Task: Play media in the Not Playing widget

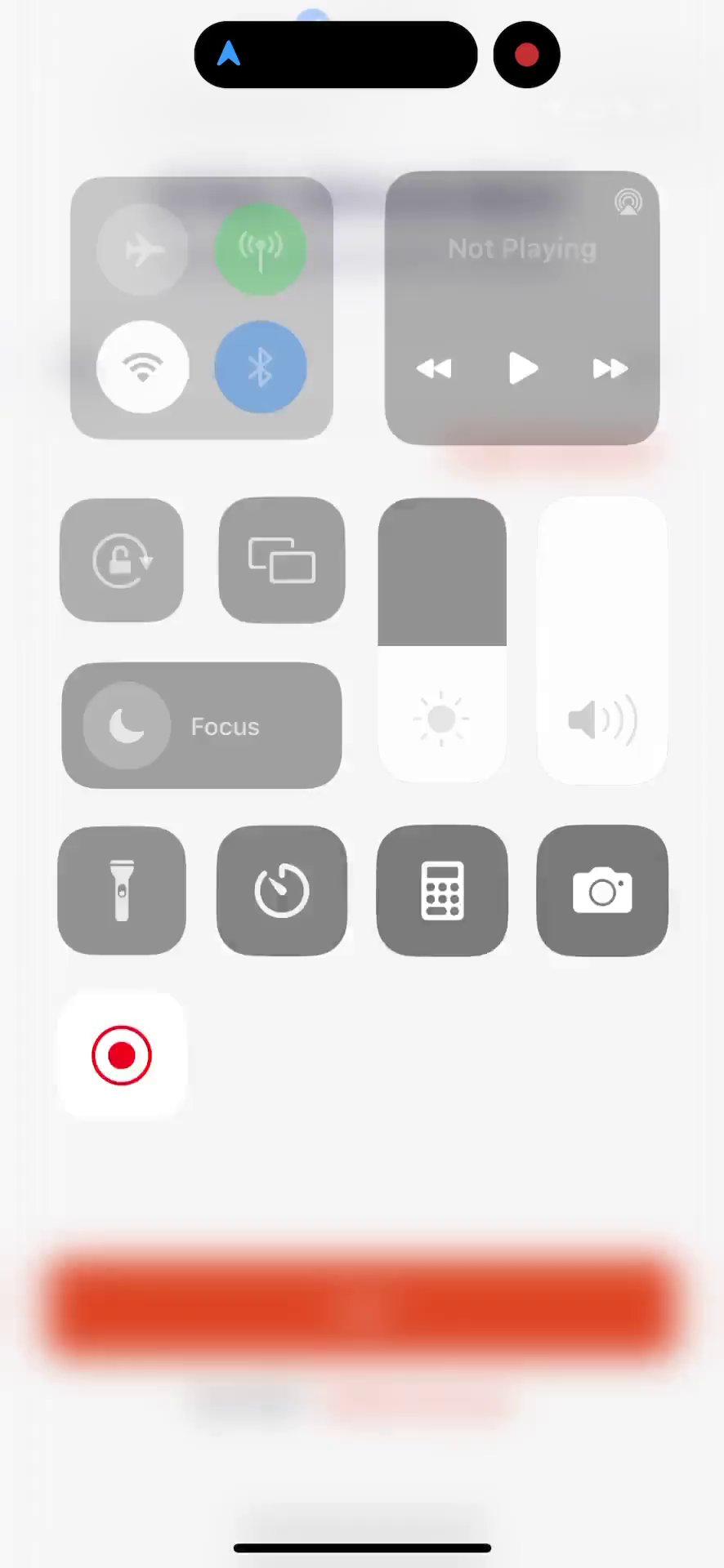Action: (522, 368)
